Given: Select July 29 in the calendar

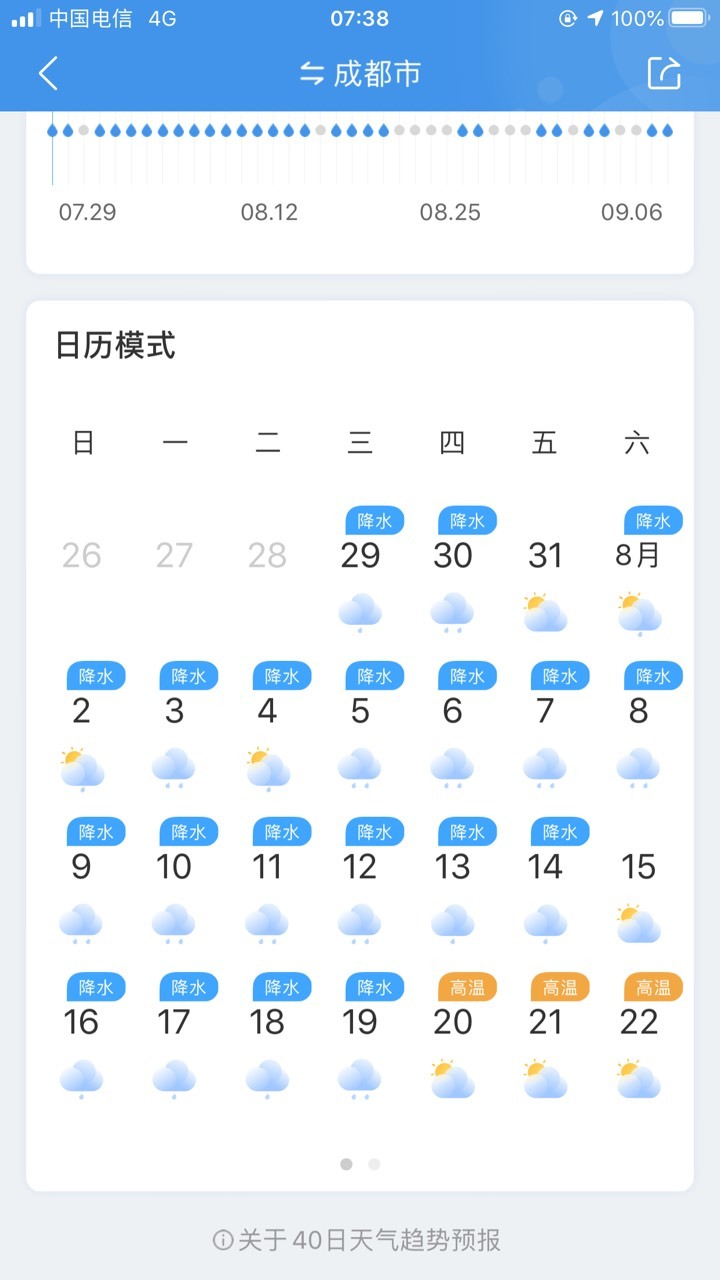Looking at the screenshot, I should tap(360, 570).
